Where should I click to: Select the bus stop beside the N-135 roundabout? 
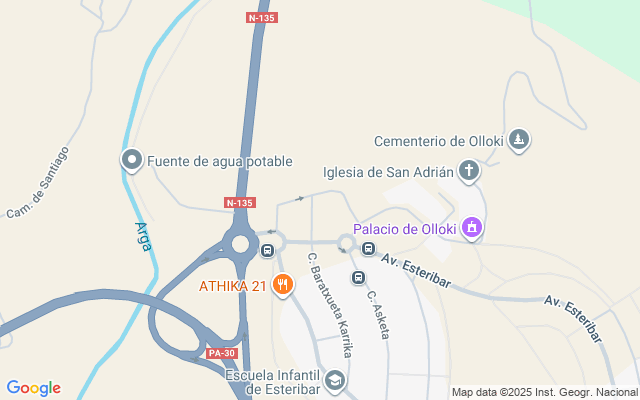point(267,249)
